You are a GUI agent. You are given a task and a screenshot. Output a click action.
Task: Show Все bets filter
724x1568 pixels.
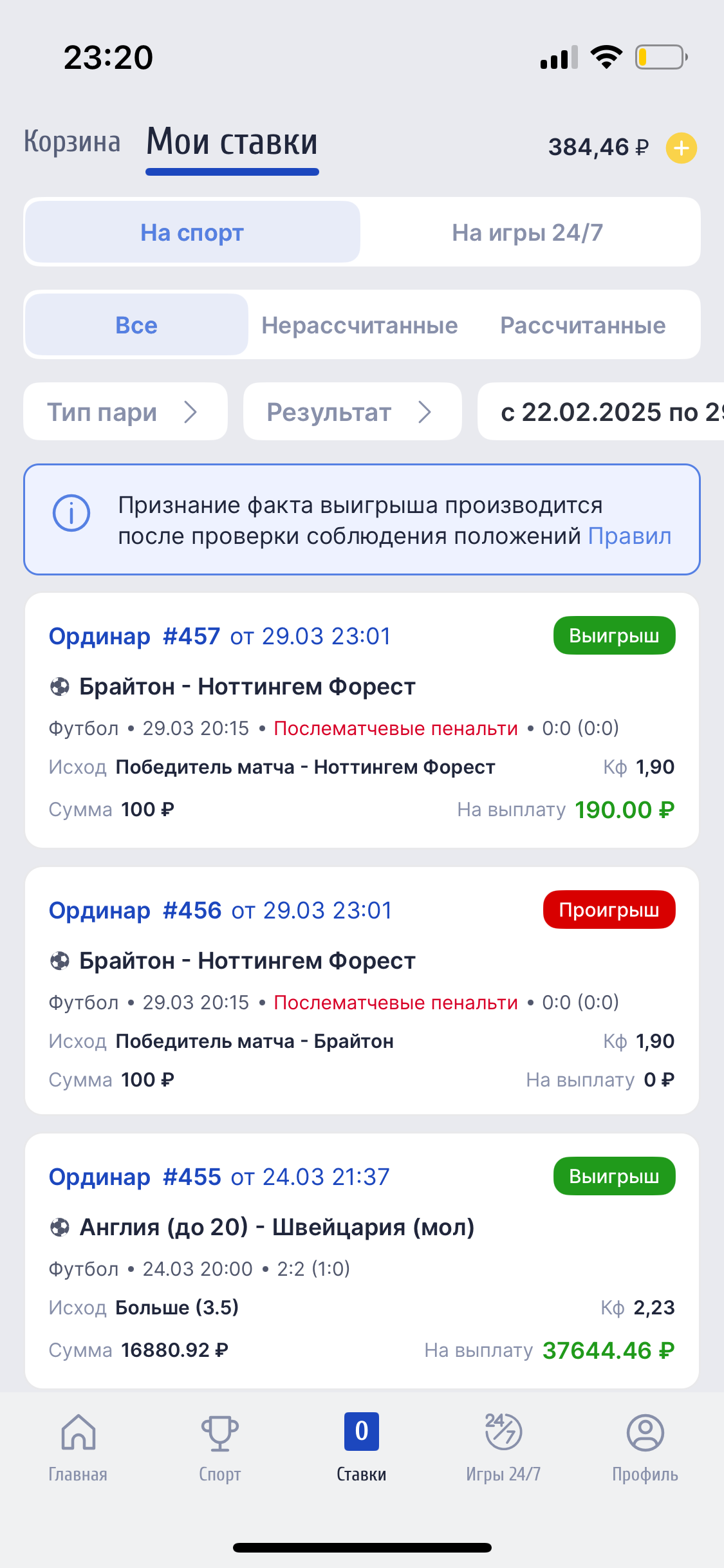click(x=136, y=325)
